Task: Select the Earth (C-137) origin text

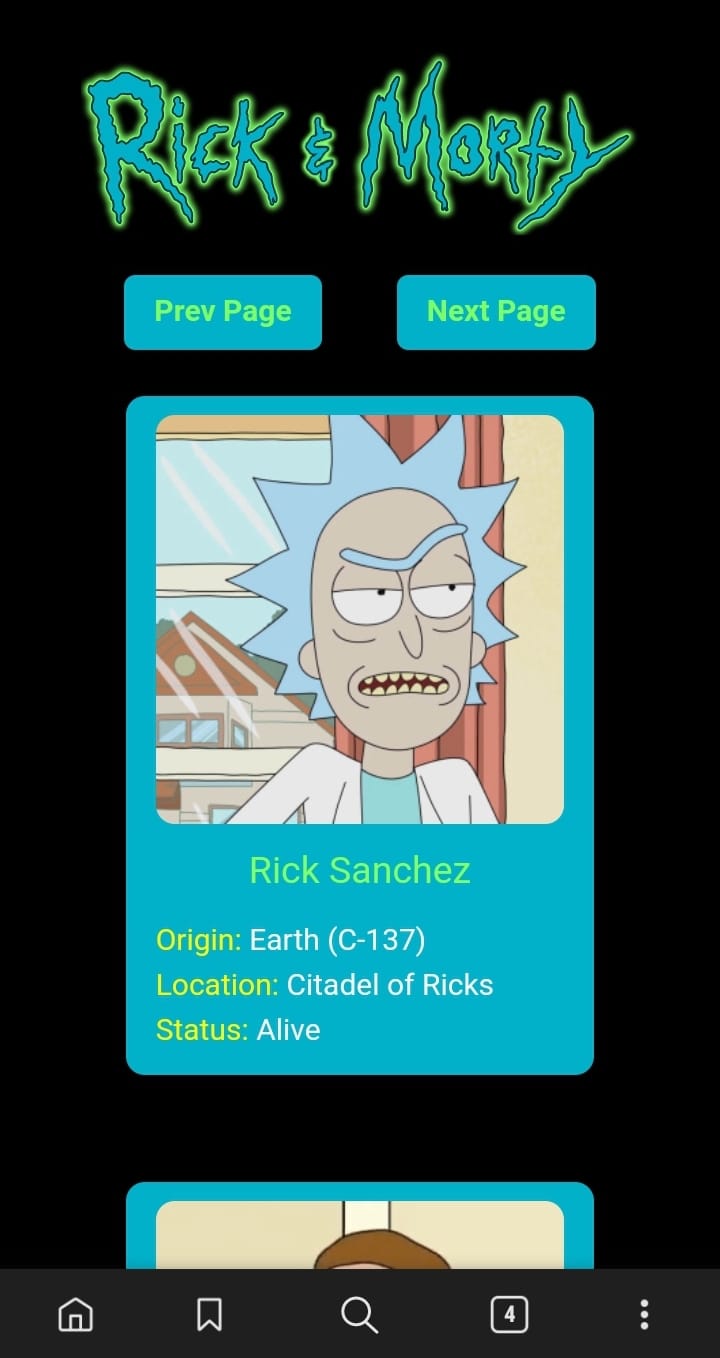Action: pos(340,940)
